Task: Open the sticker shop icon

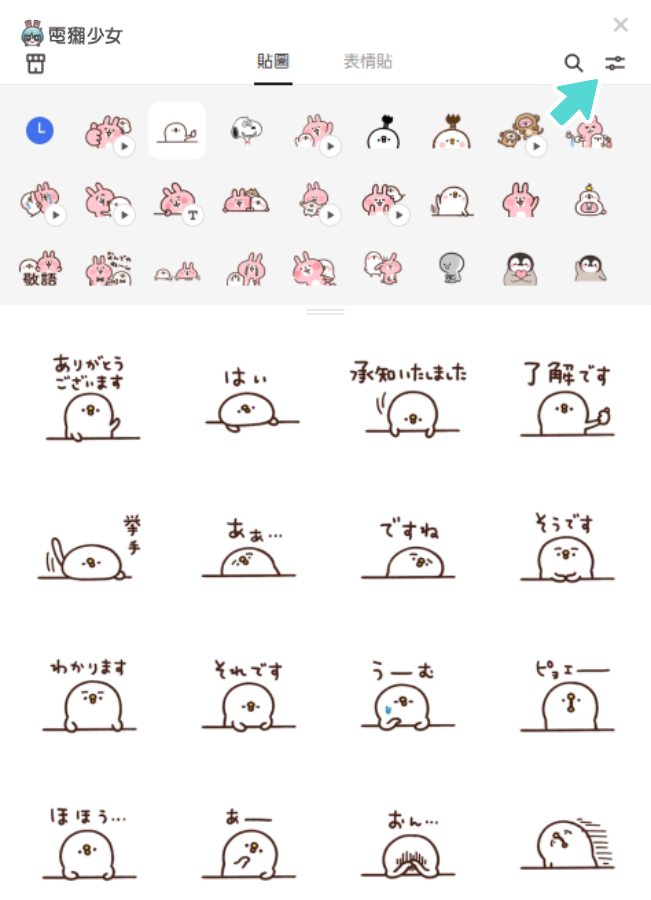Action: tap(36, 66)
